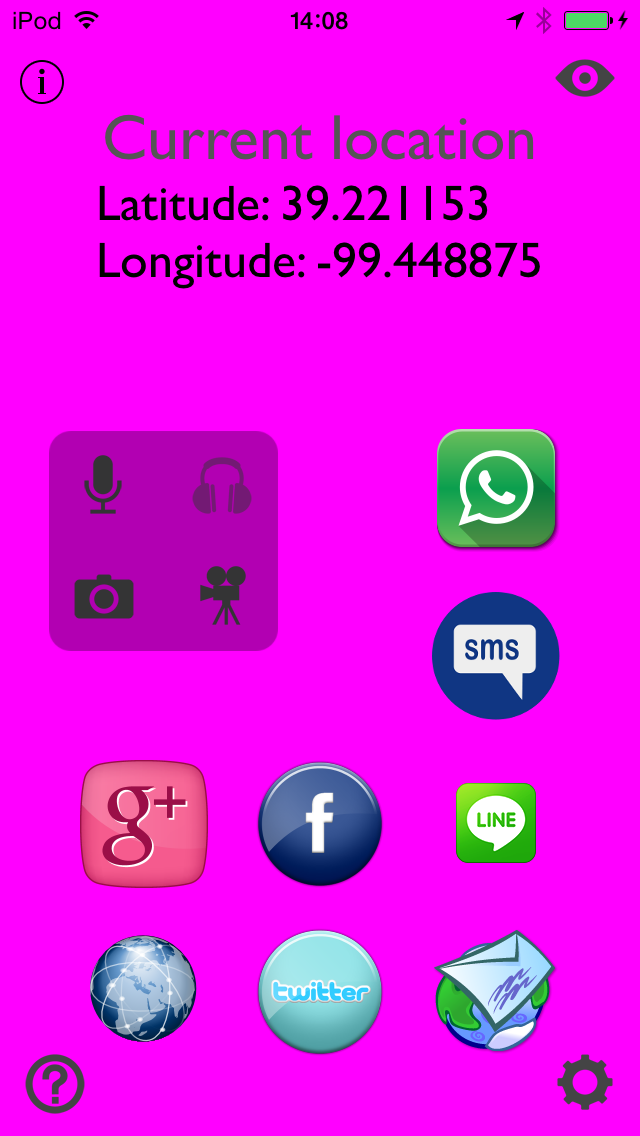Send location by SMS
This screenshot has width=640, height=1136.
tap(495, 655)
